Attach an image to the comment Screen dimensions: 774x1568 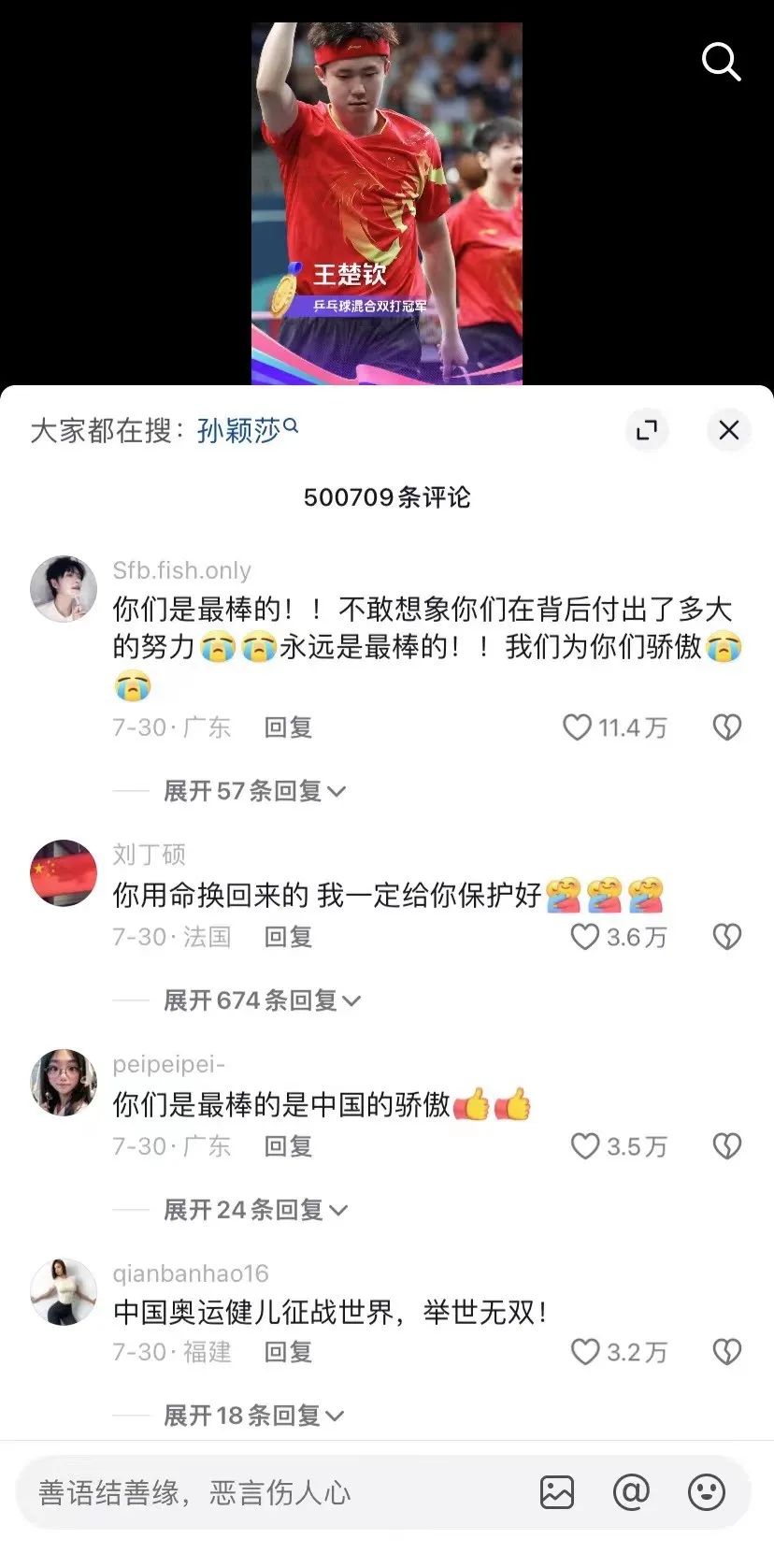click(557, 1492)
